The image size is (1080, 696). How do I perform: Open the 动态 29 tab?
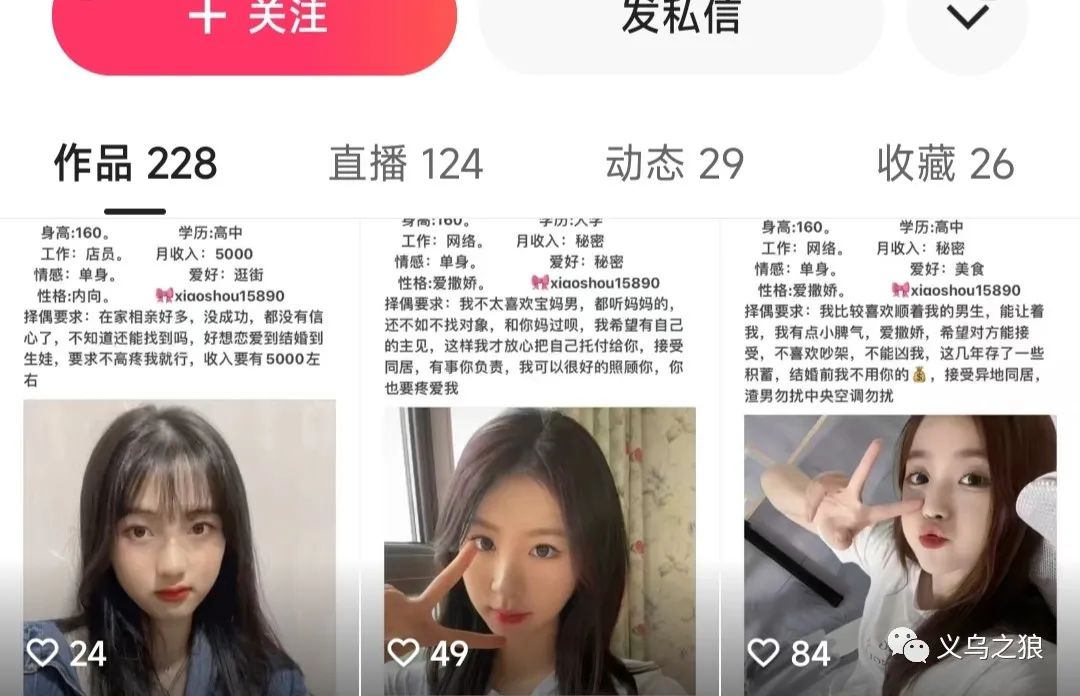point(675,165)
